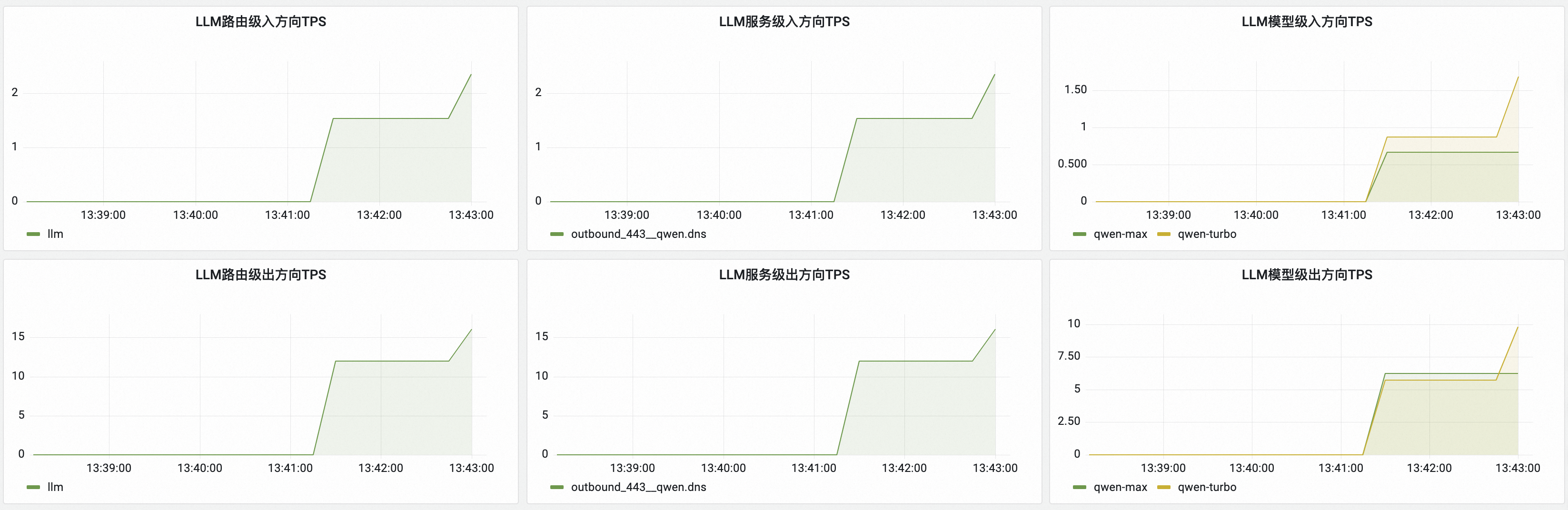The image size is (1568, 510).
Task: Open the LLM路由级入方向TPS panel title menu
Action: (260, 22)
